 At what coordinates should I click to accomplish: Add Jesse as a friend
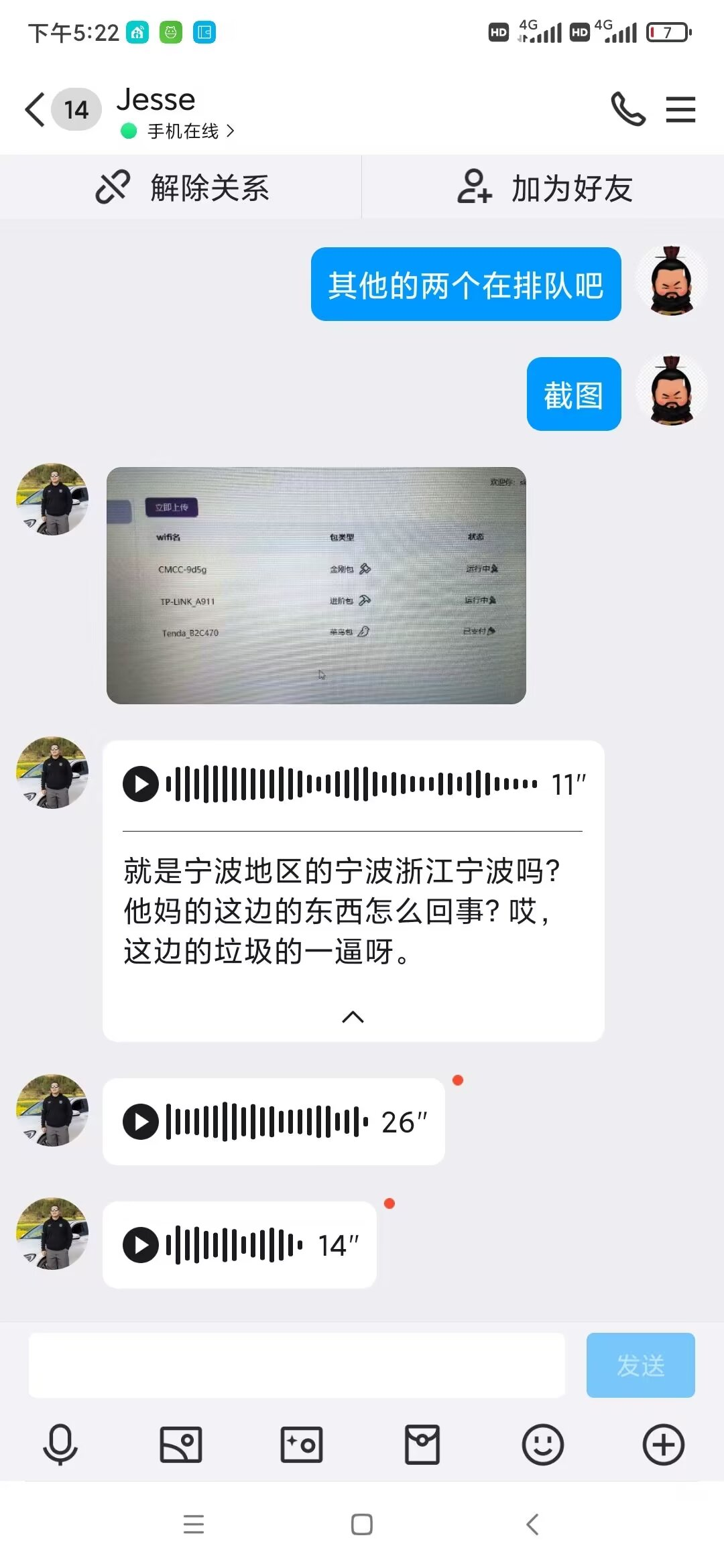pyautogui.click(x=544, y=188)
